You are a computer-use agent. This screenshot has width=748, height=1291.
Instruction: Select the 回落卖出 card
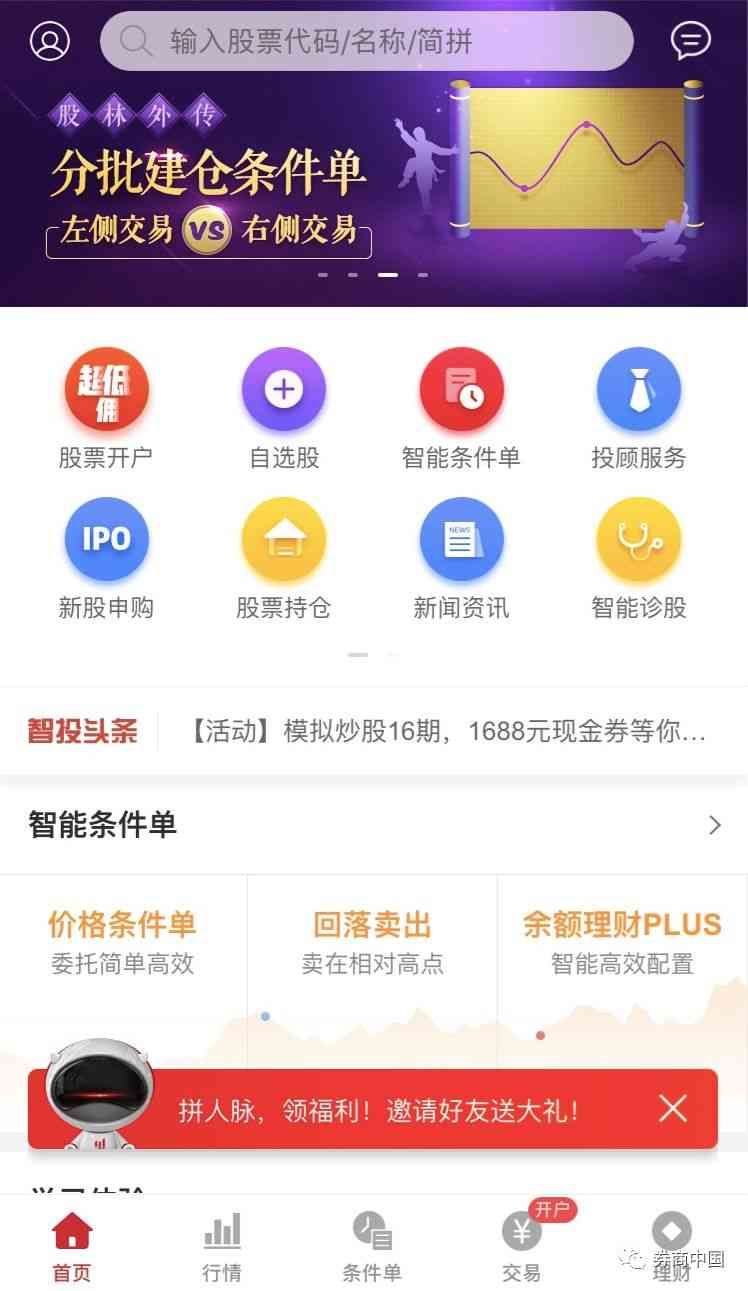(372, 941)
